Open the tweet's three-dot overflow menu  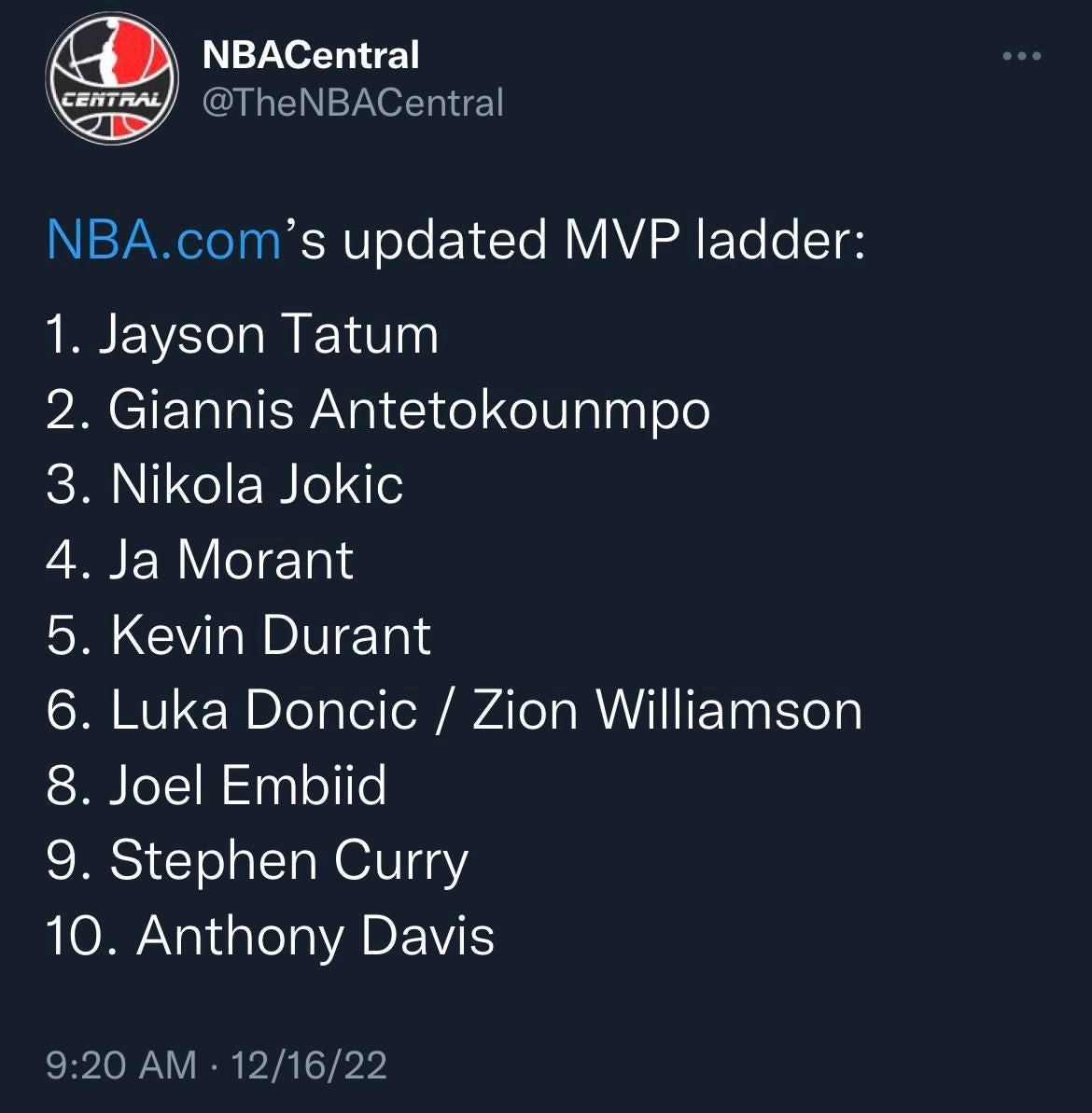coord(1021,57)
